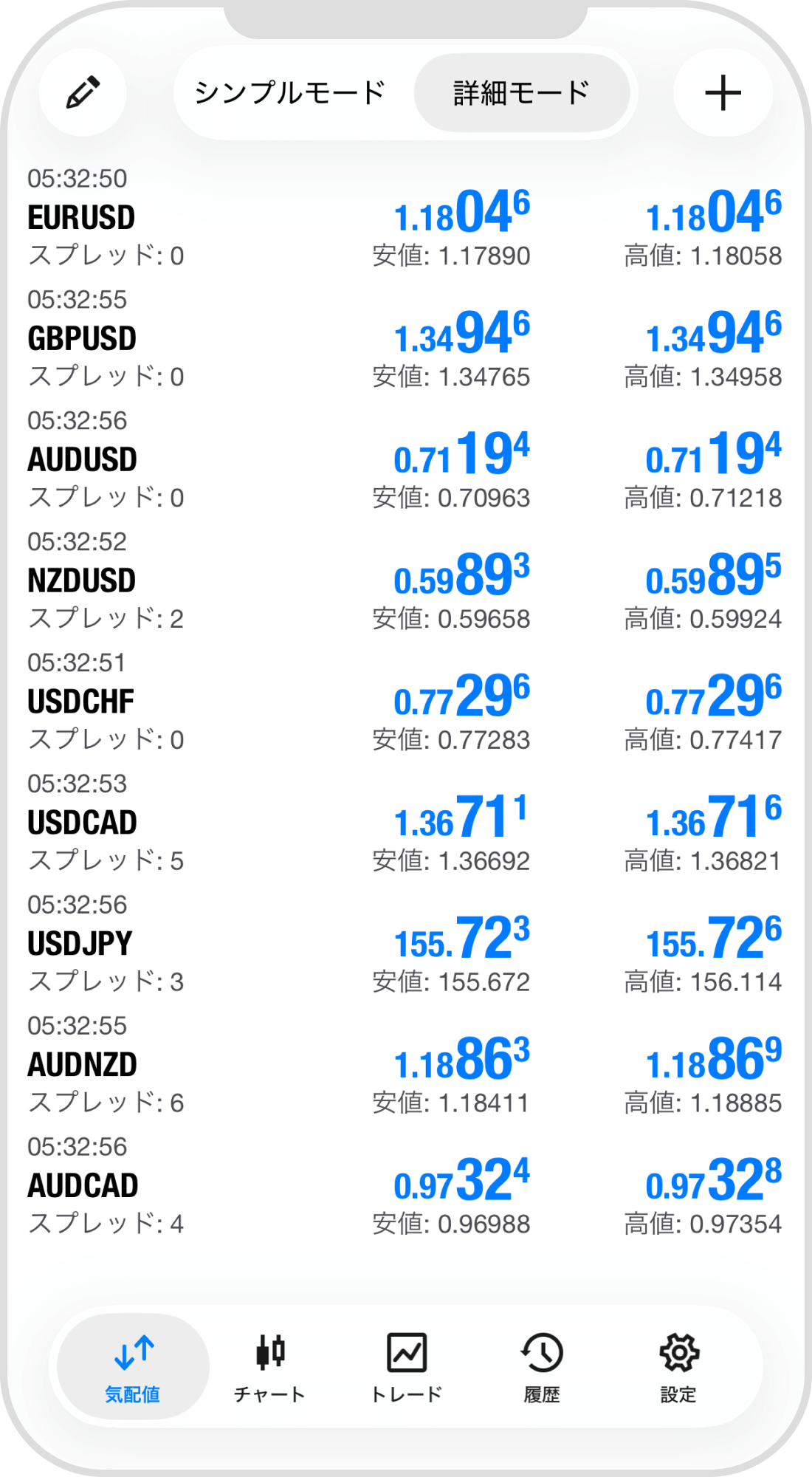The image size is (812, 1477).
Task: Switch to シンプルモード view
Action: tap(290, 93)
